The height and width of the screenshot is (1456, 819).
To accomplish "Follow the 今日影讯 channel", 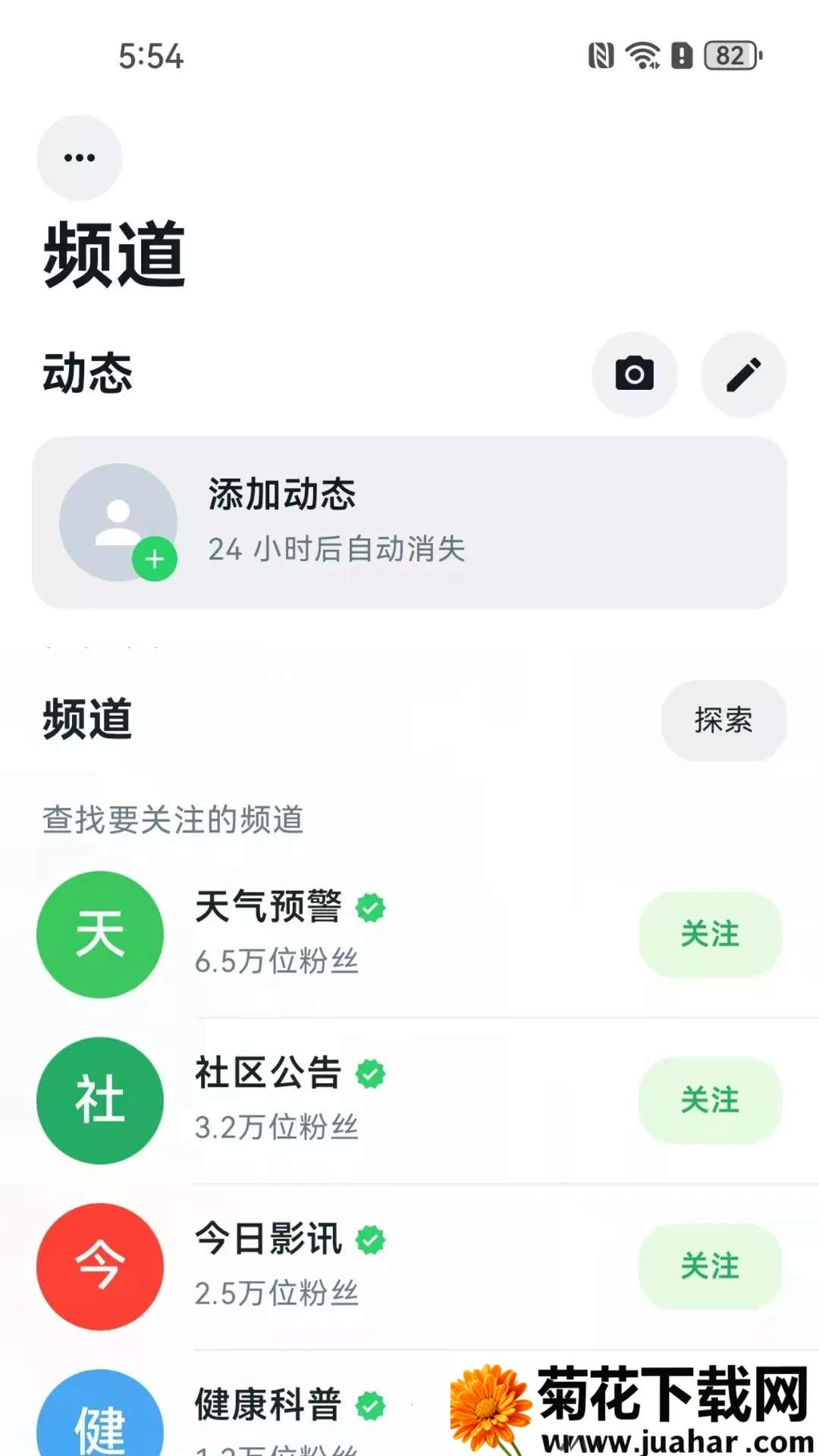I will tap(711, 1266).
